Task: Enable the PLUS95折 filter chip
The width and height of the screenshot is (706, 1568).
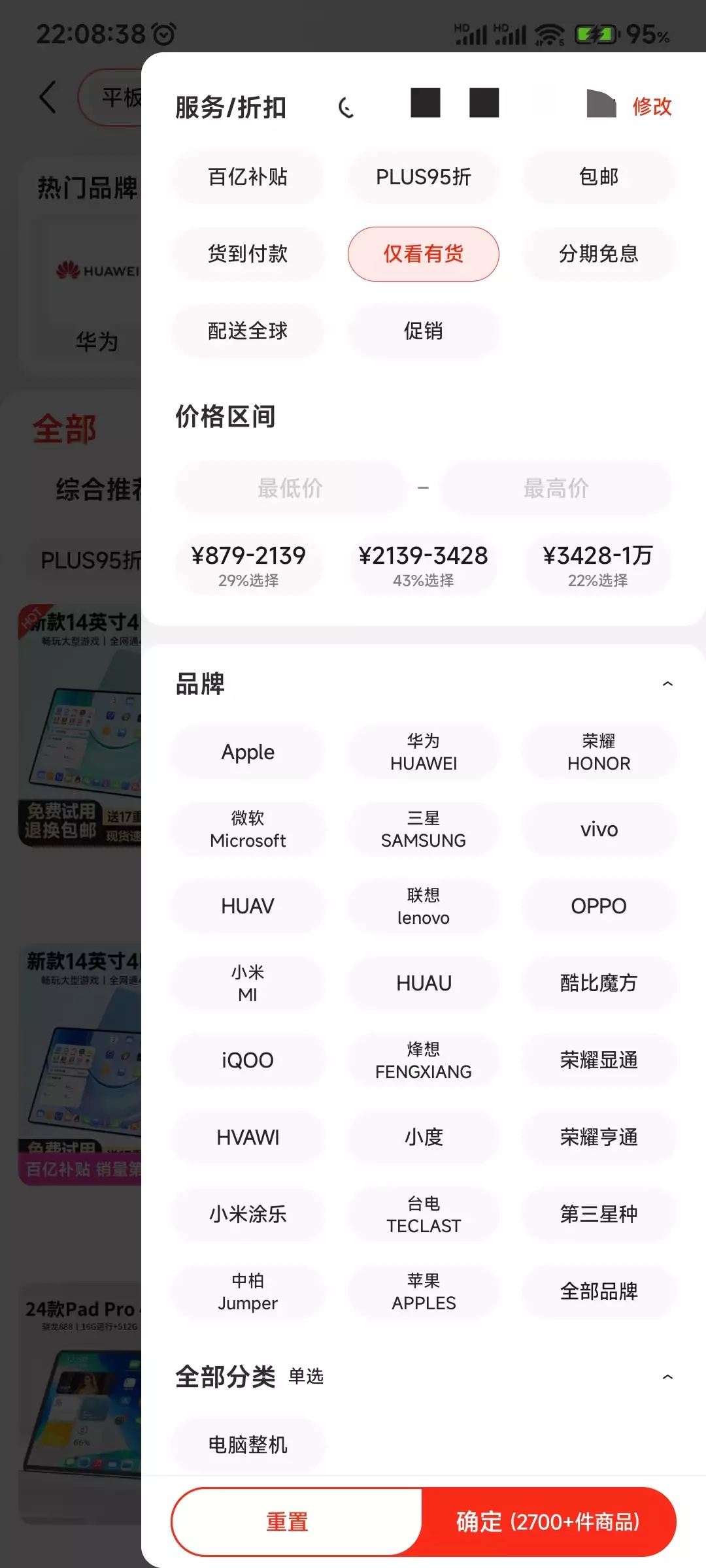Action: (423, 177)
